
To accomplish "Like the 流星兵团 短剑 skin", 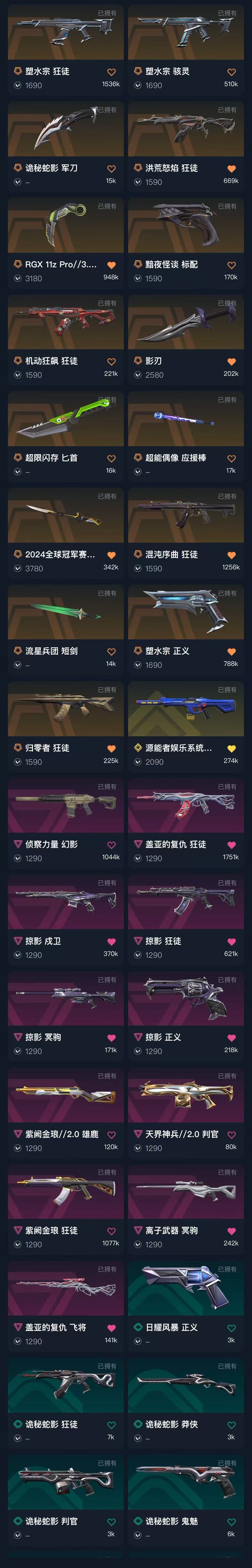I will pyautogui.click(x=111, y=652).
